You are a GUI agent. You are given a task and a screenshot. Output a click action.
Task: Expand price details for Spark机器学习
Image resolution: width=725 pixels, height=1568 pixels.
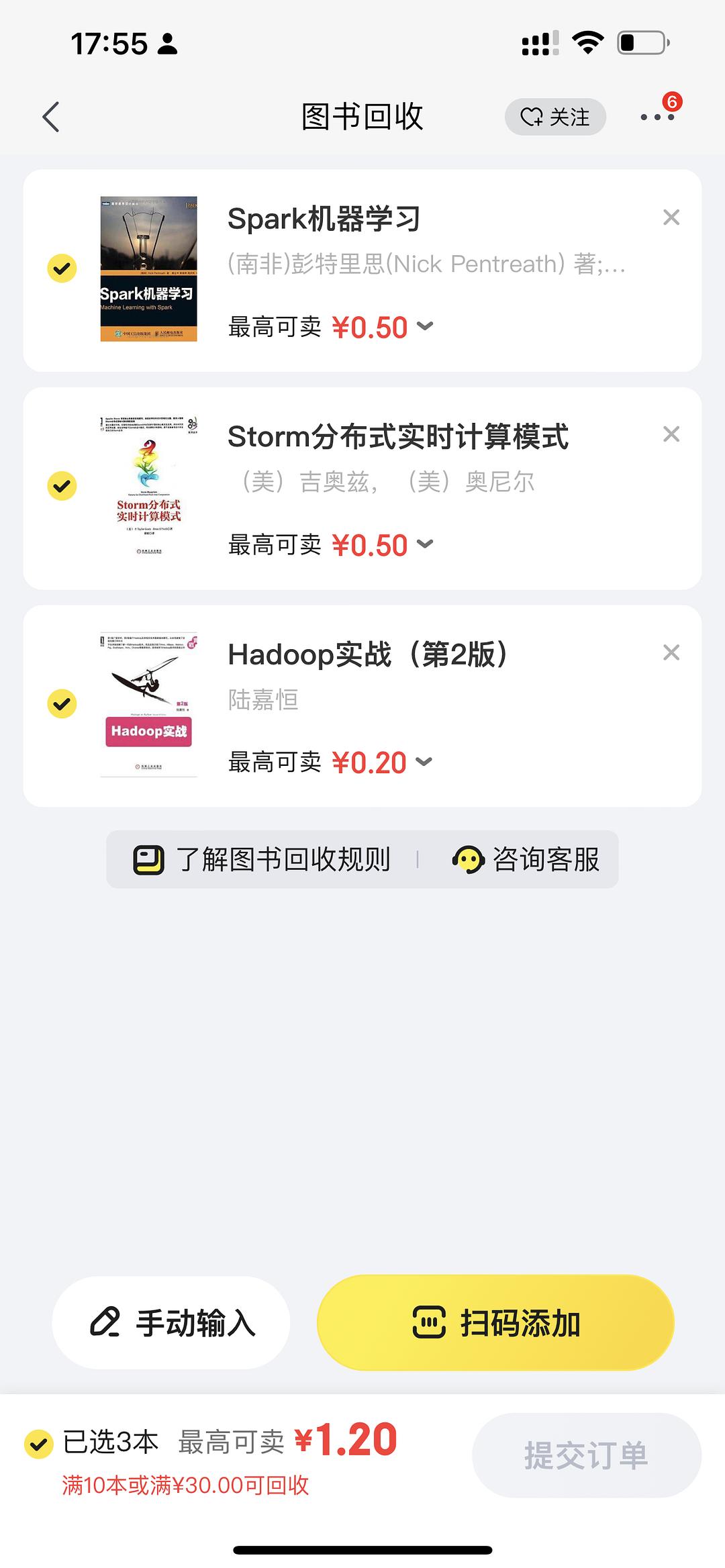(424, 327)
